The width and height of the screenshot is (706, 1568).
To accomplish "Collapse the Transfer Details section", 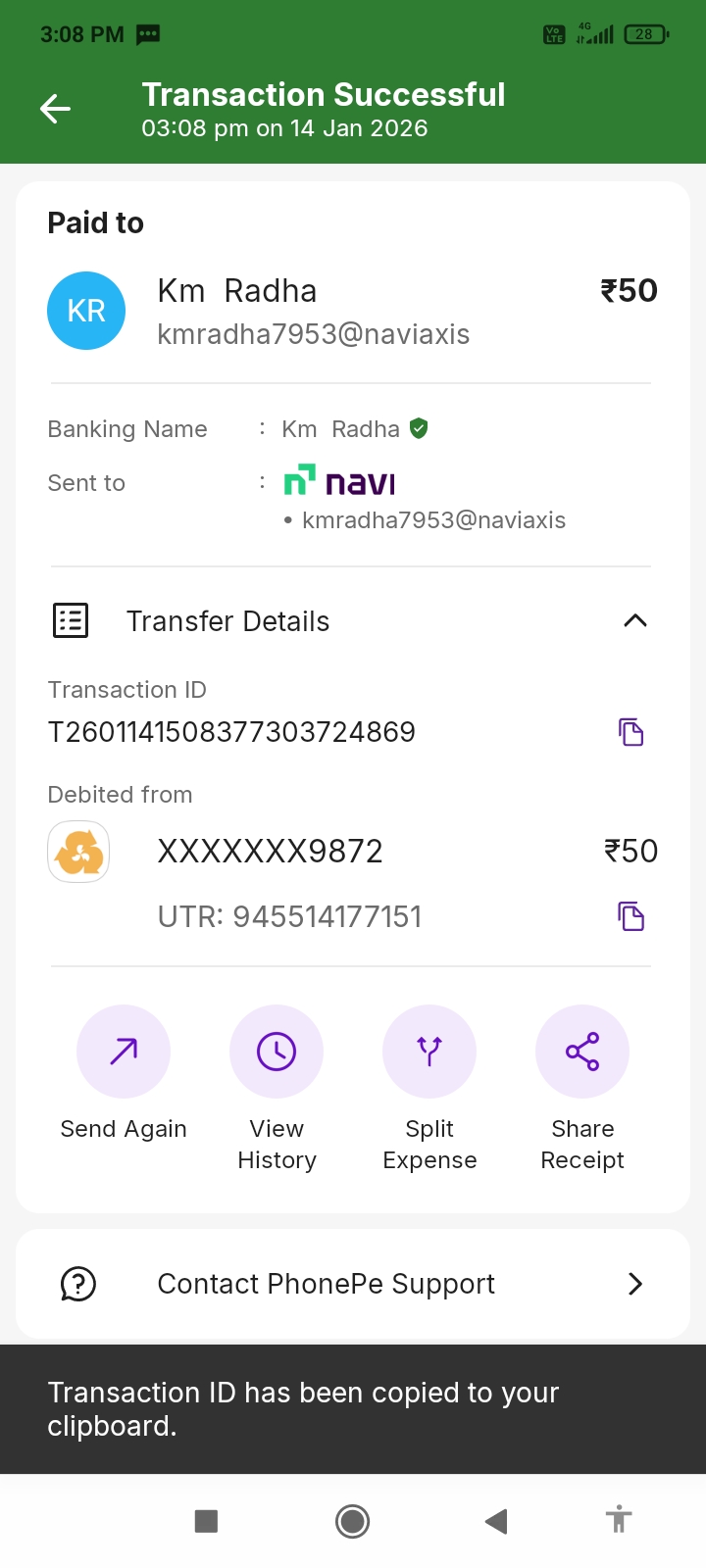I will pos(635,620).
